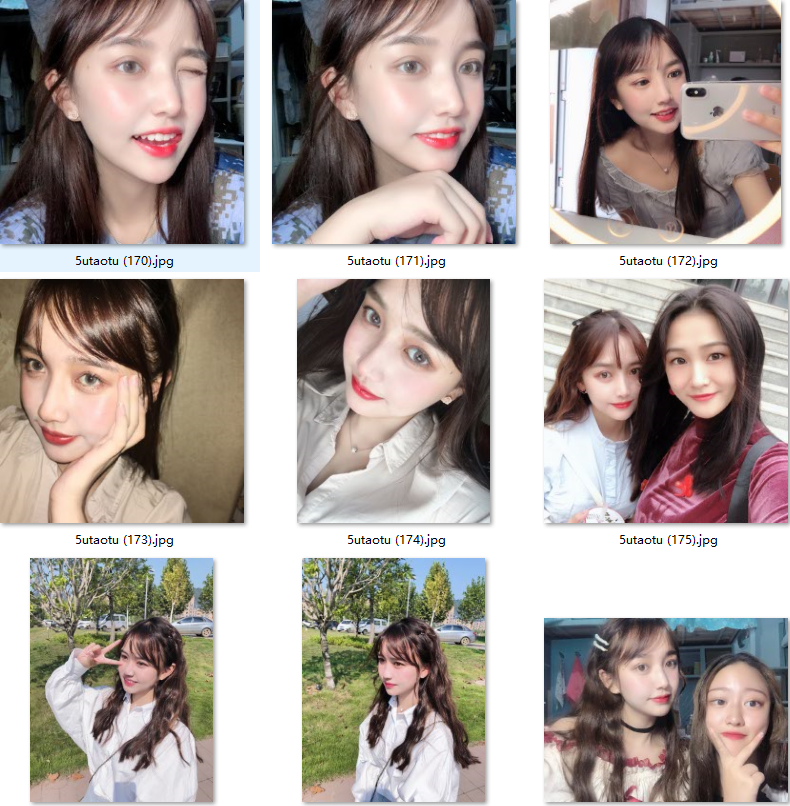Open image 5utaotu (174).jpg
The image size is (790, 806).
[394, 400]
